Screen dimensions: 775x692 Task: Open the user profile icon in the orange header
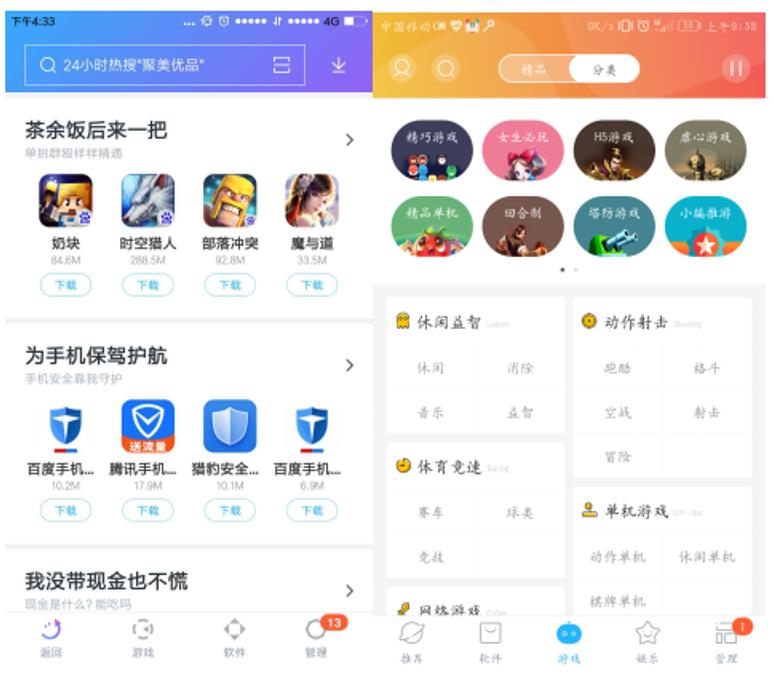point(402,69)
